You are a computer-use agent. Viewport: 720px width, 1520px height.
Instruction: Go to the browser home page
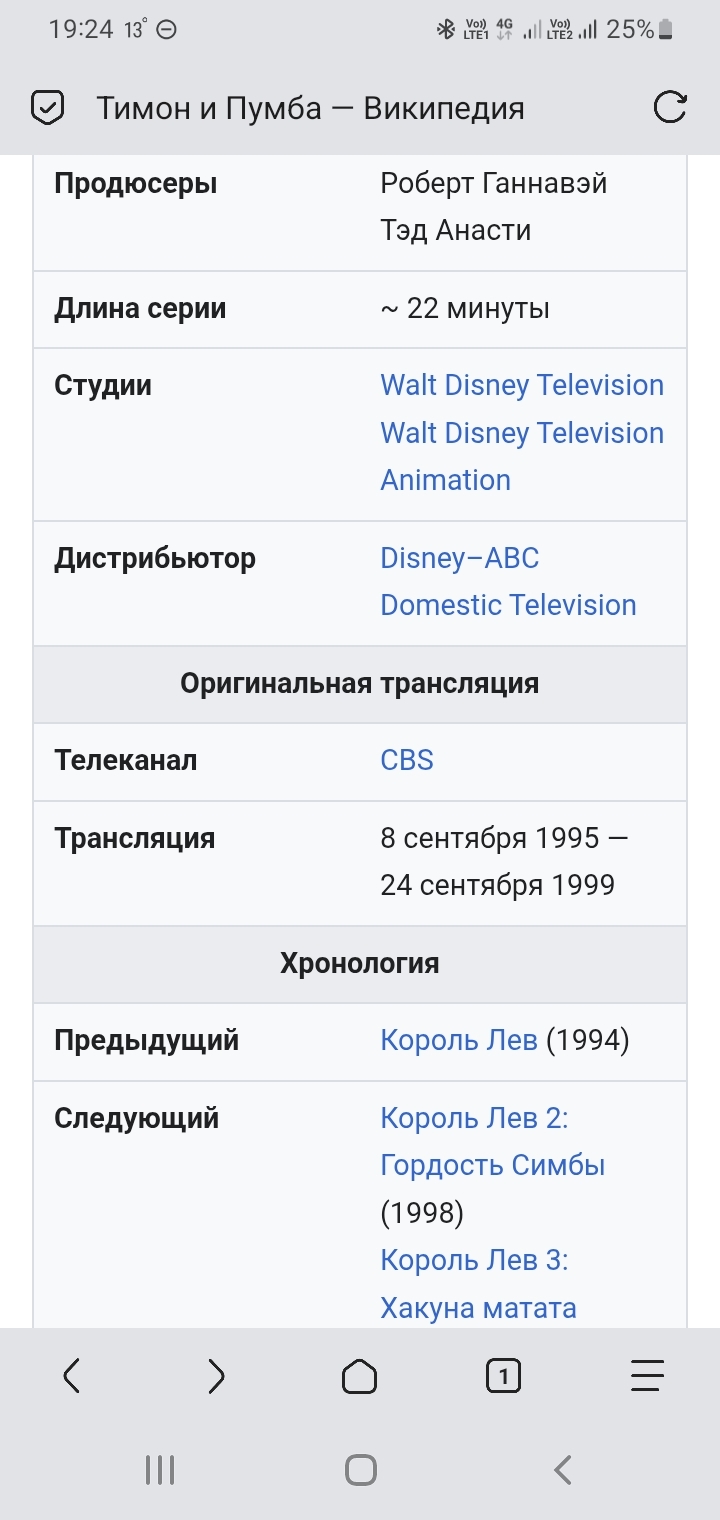[x=360, y=1377]
